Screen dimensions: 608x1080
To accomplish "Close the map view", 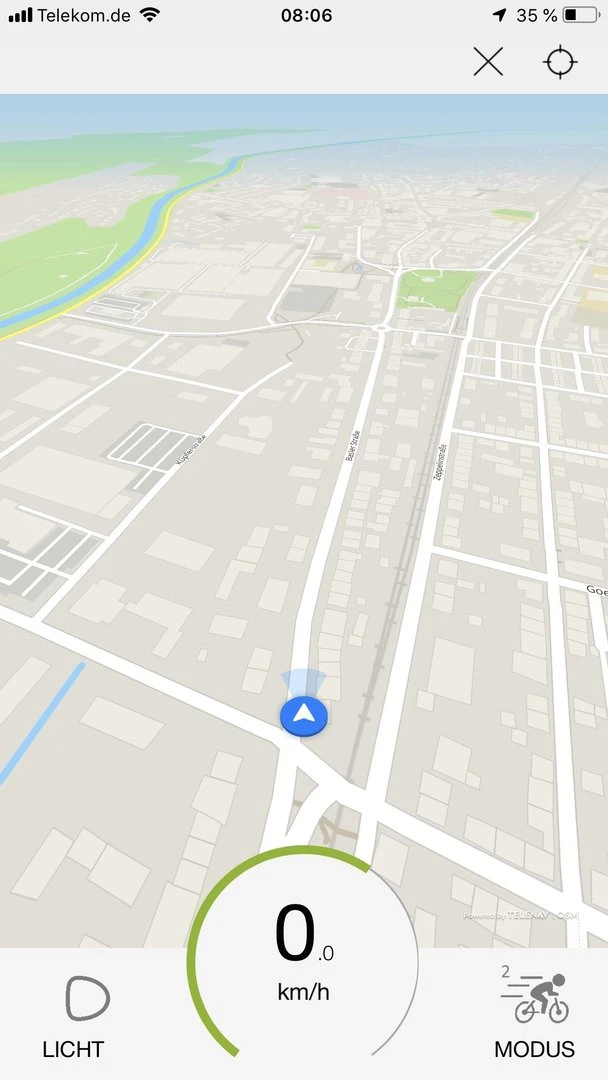I will click(488, 62).
